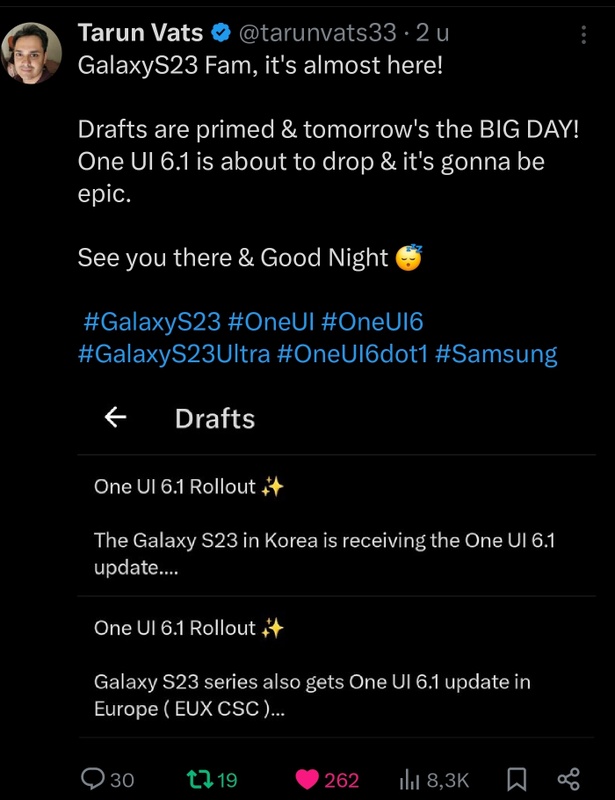Open the #GalaxyS23Ultra hashtag

click(174, 354)
